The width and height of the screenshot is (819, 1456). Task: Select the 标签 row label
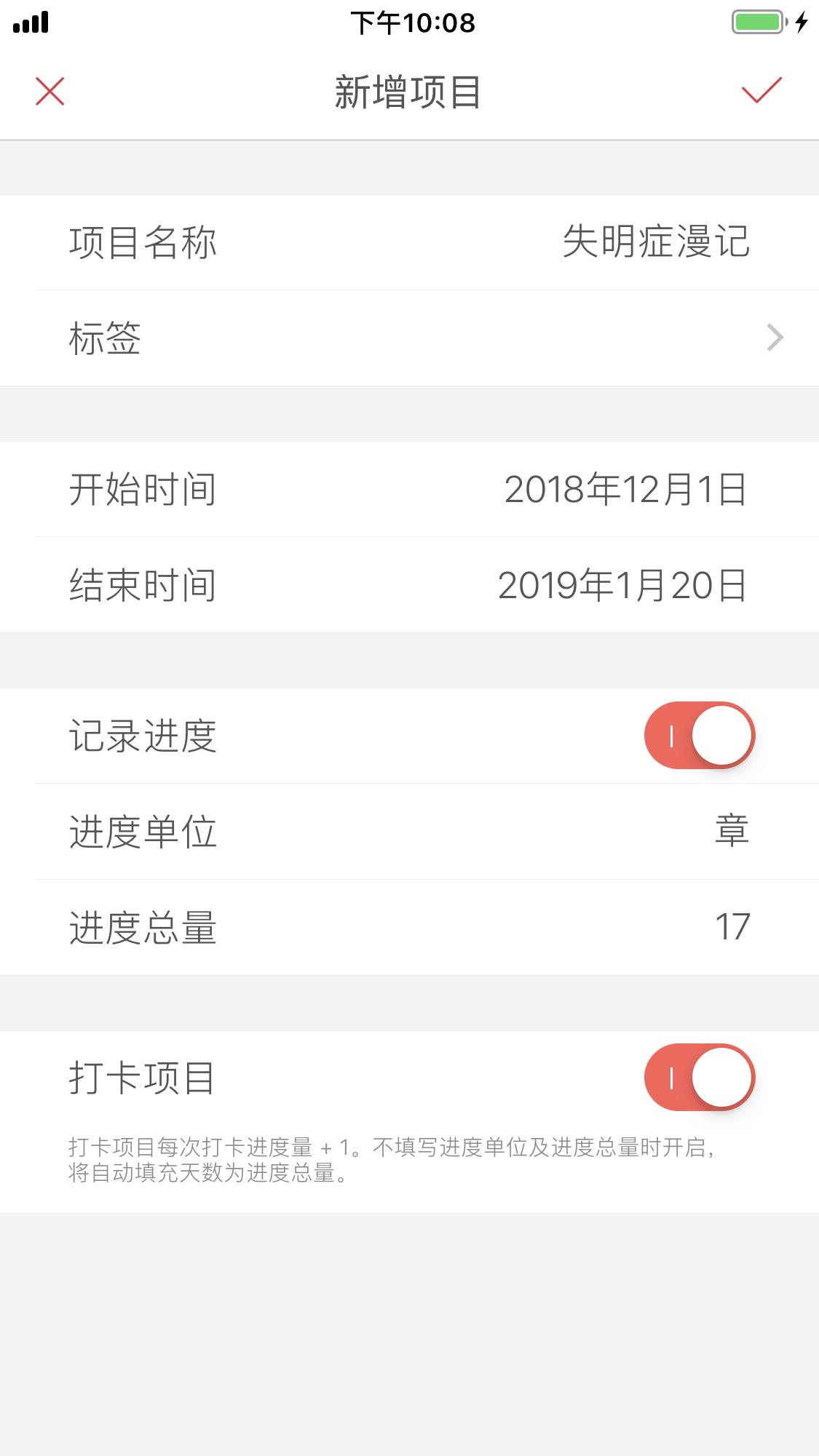pos(106,337)
